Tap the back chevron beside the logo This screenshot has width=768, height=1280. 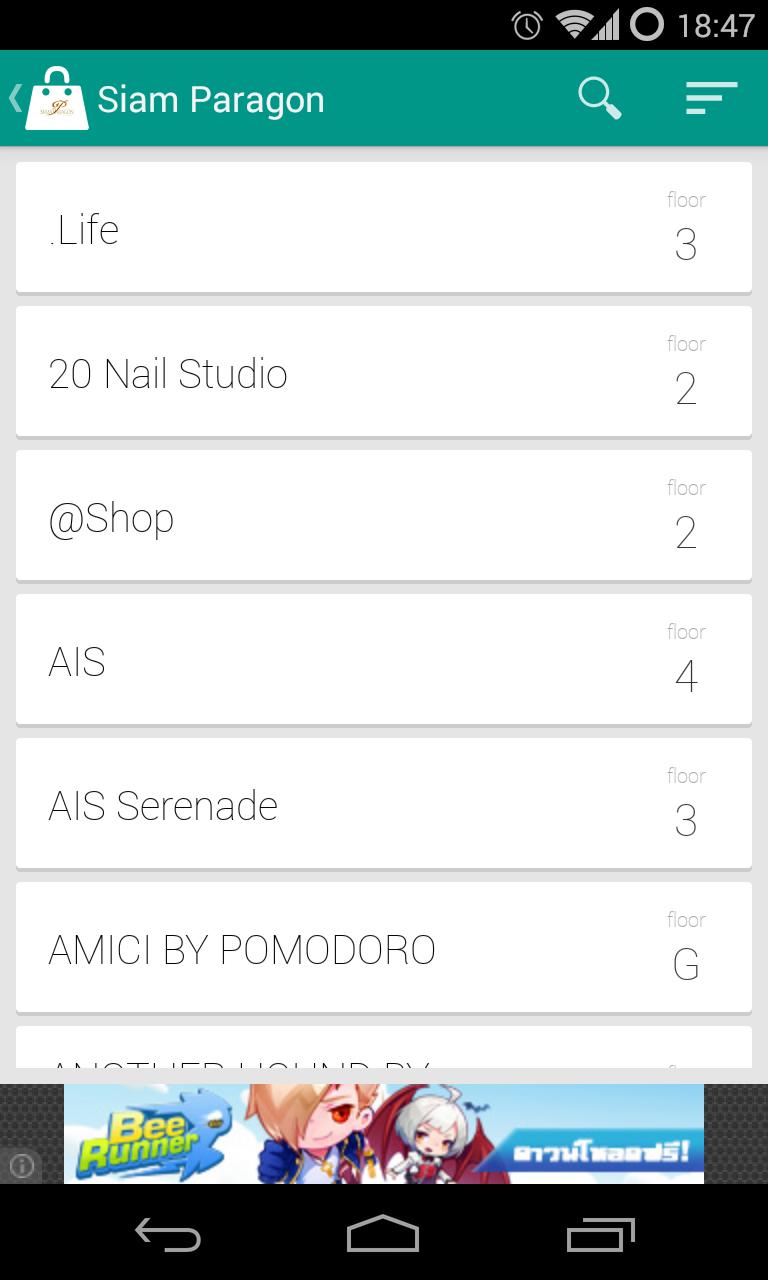(x=13, y=97)
